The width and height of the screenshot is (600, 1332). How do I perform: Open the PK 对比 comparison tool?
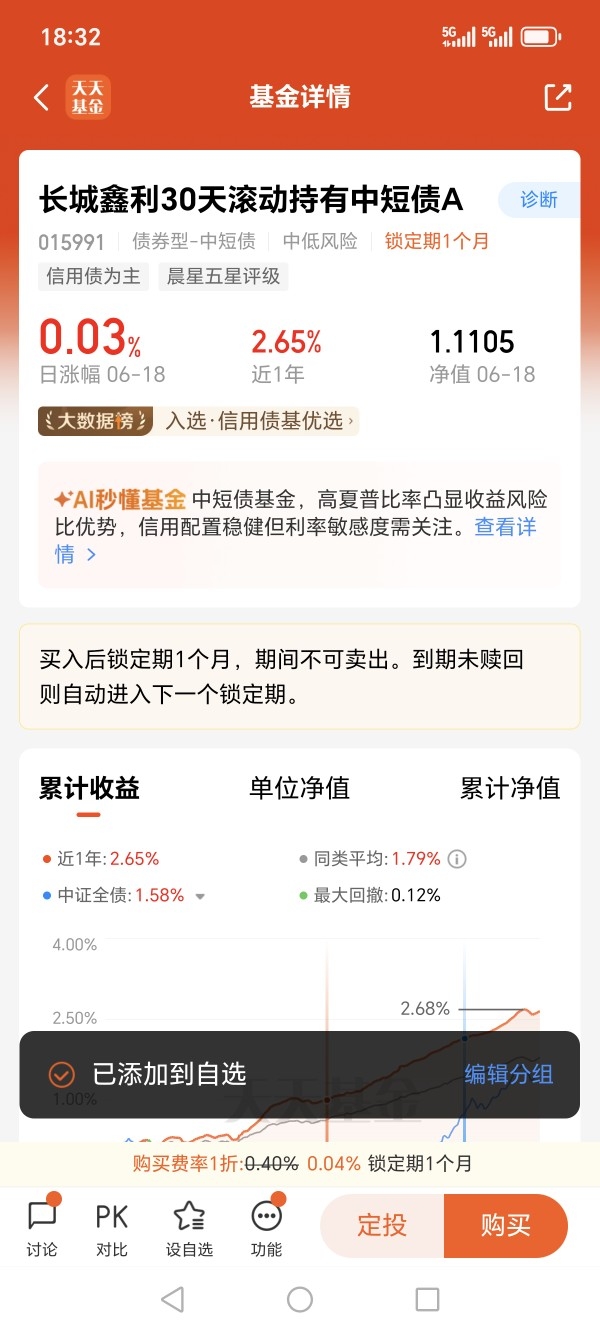pos(112,1228)
